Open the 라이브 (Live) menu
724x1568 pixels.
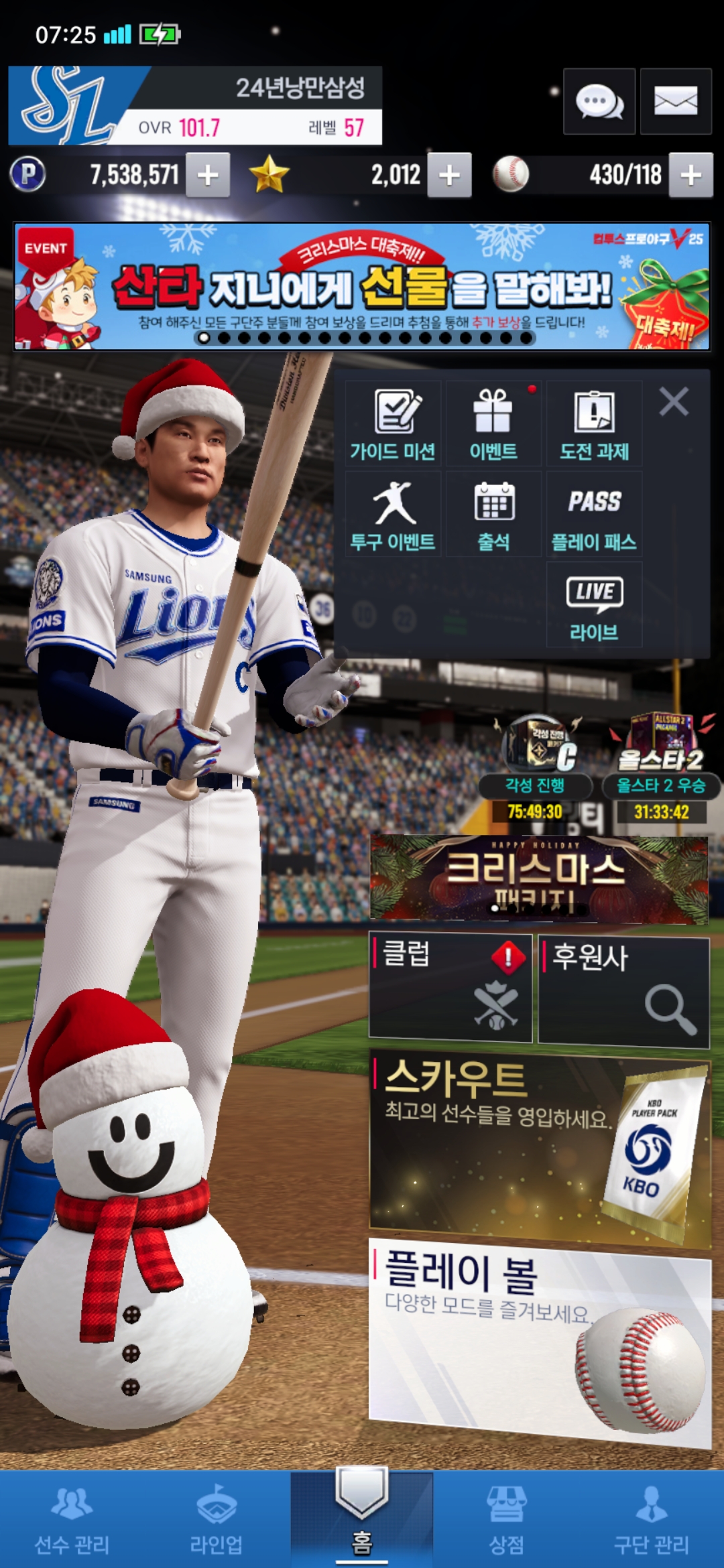tap(594, 604)
